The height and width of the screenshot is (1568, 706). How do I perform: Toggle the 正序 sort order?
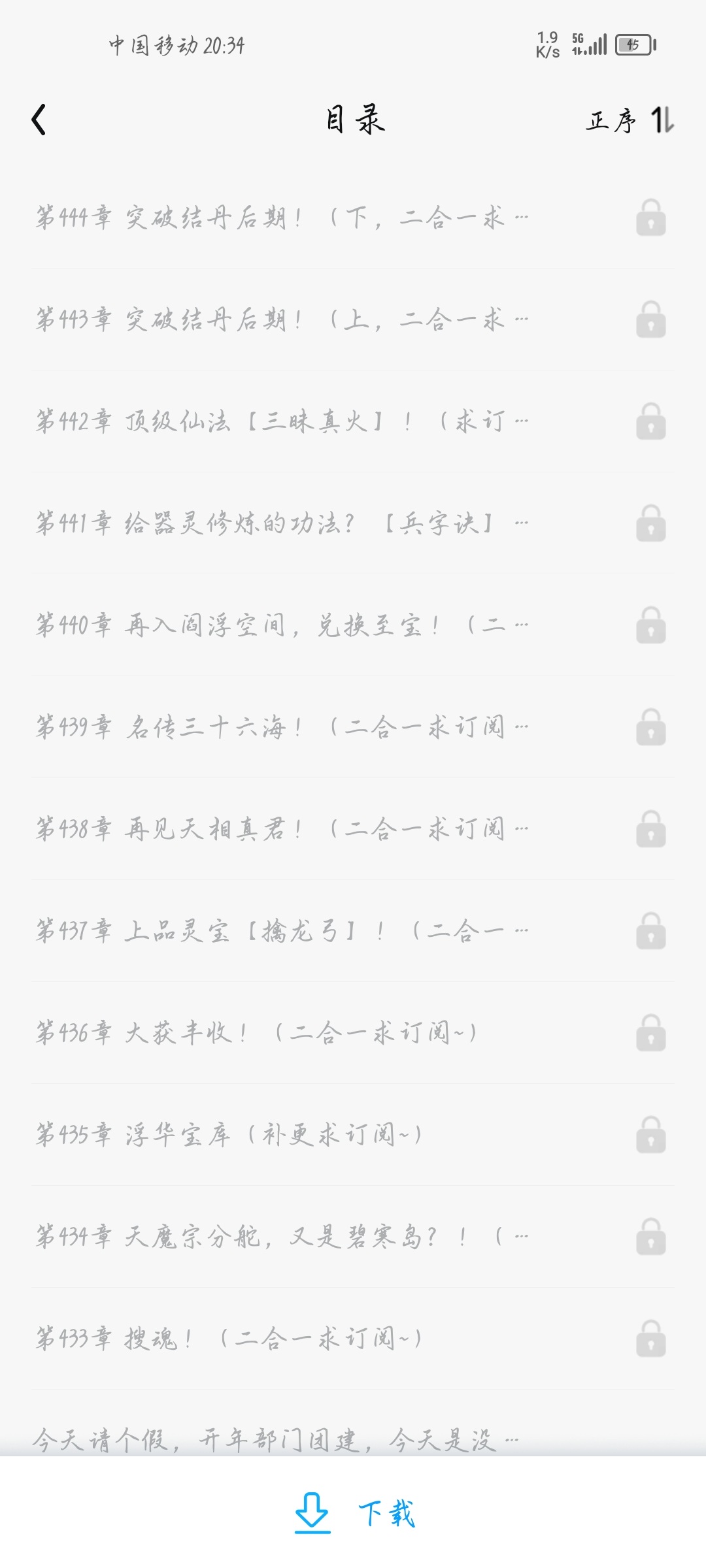point(630,120)
